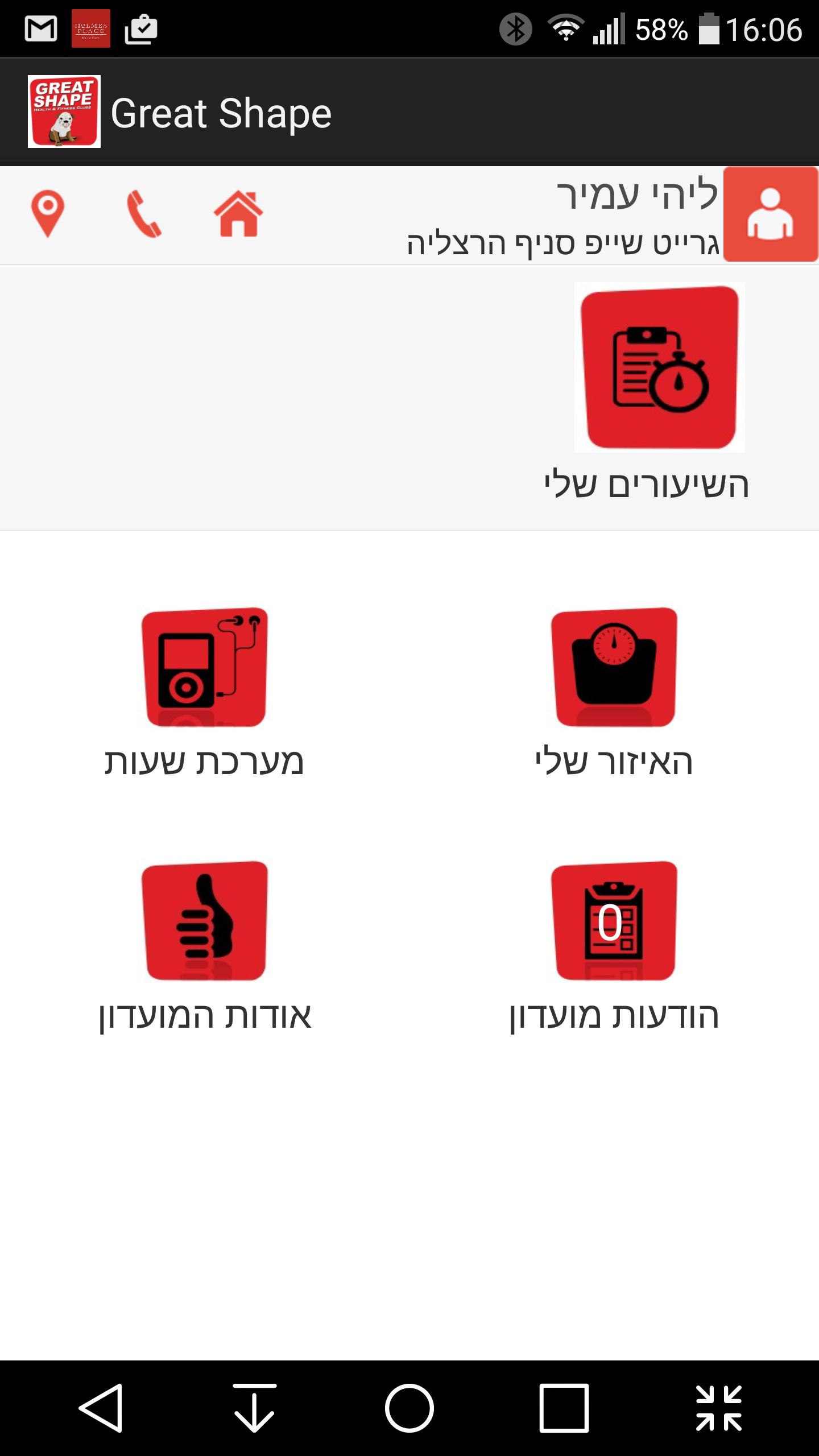819x1456 pixels.
Task: Tap the phone call icon
Action: pyautogui.click(x=143, y=214)
